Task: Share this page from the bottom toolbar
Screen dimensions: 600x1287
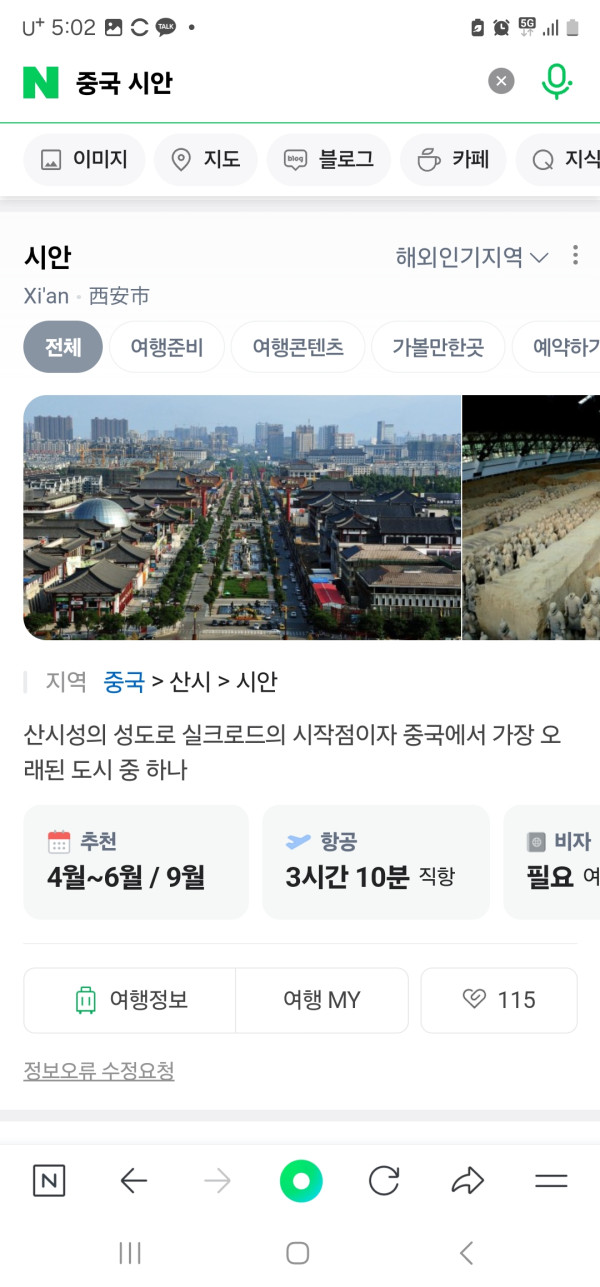Action: pos(467,1181)
